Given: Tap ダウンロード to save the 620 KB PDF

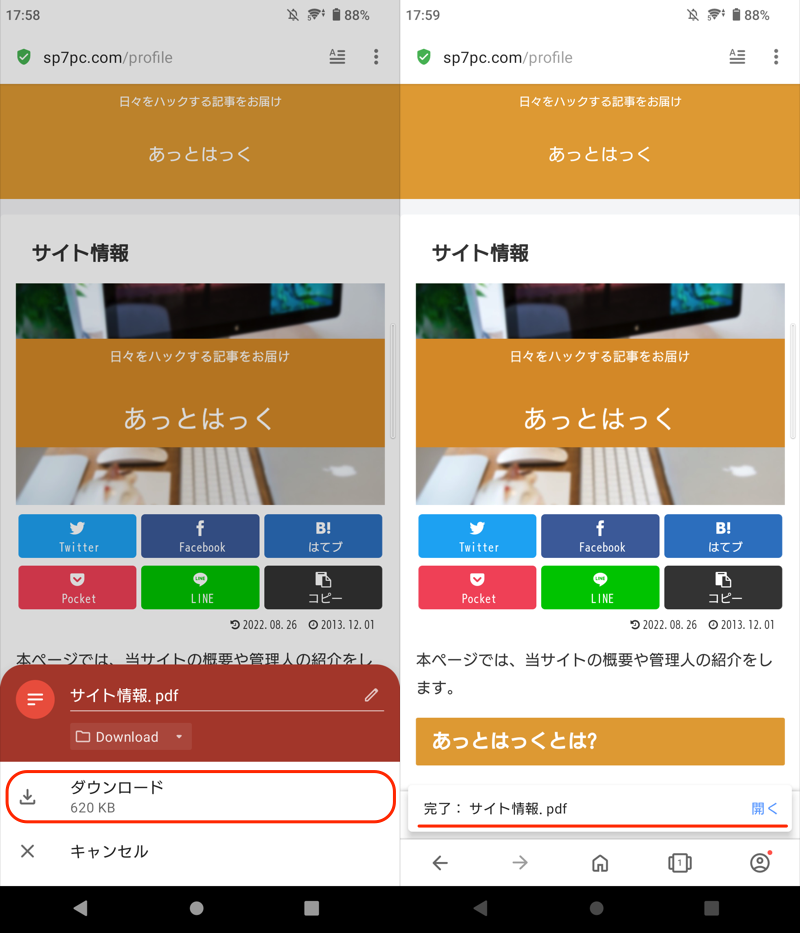Looking at the screenshot, I should click(x=198, y=796).
